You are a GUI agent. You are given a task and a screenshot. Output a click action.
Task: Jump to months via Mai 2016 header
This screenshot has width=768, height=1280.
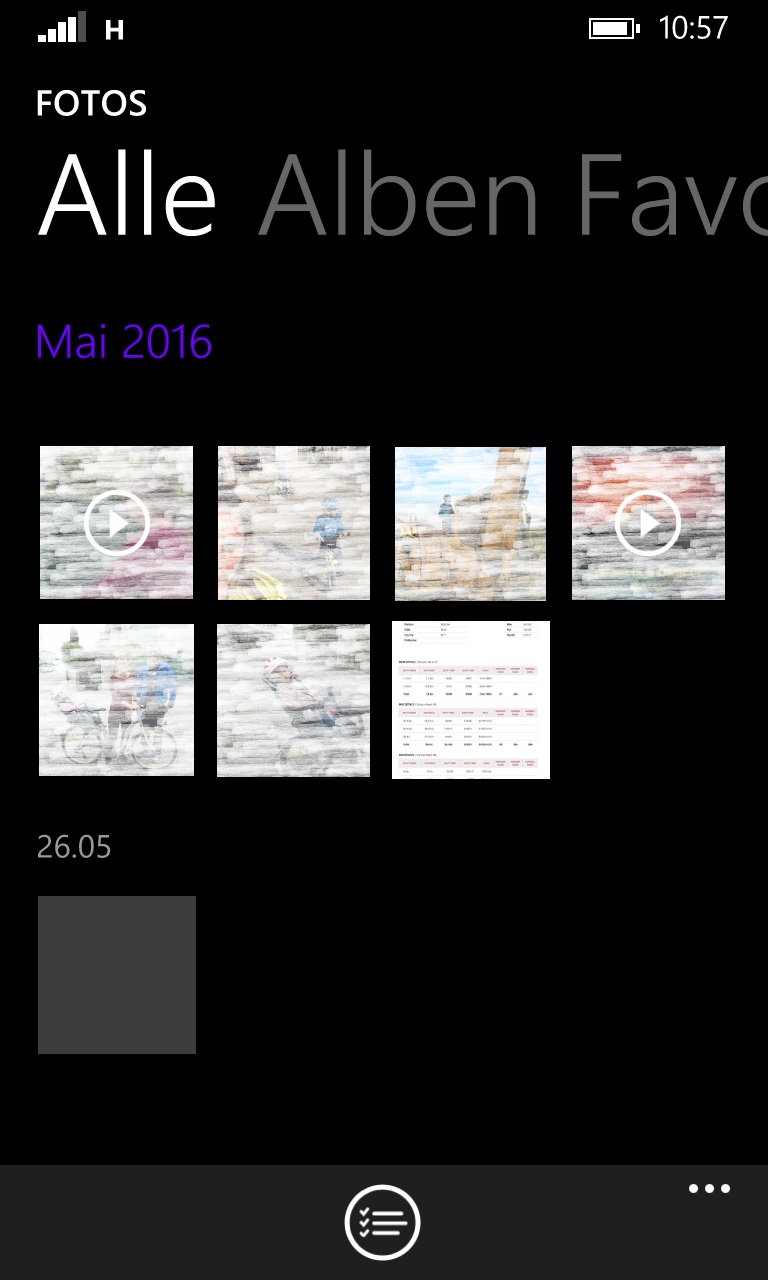pyautogui.click(x=124, y=342)
